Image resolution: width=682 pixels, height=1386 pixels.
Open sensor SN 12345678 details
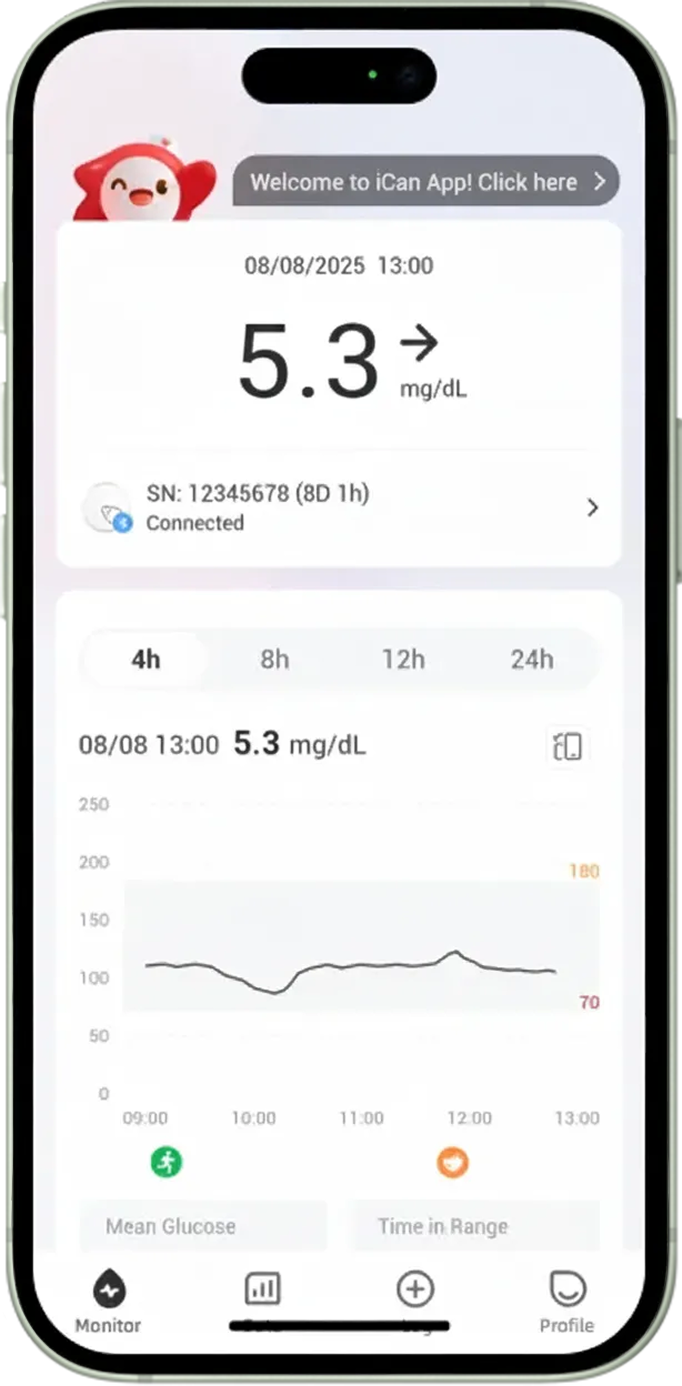[x=340, y=507]
